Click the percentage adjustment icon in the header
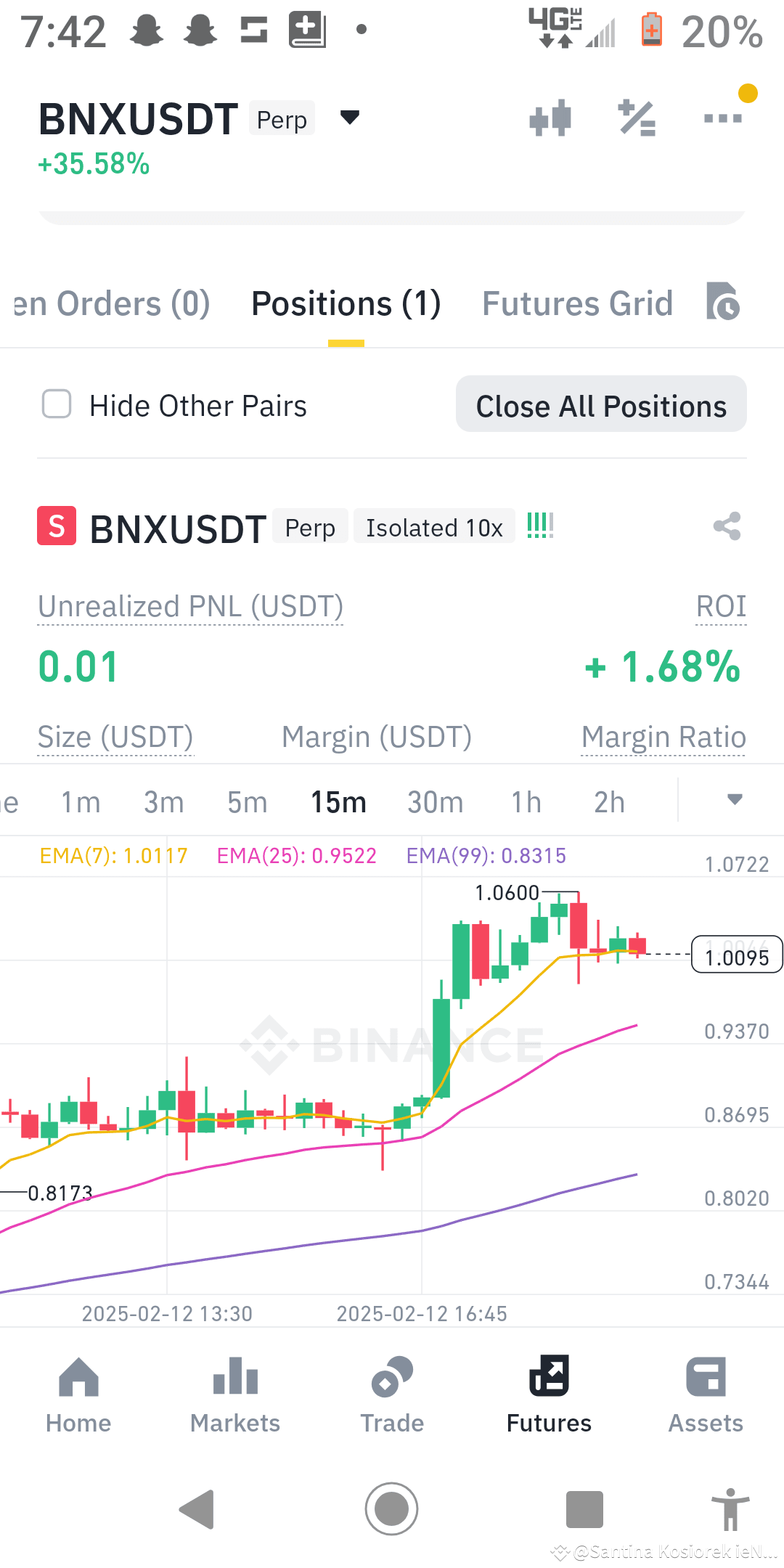The height and width of the screenshot is (1568, 784). click(x=637, y=118)
